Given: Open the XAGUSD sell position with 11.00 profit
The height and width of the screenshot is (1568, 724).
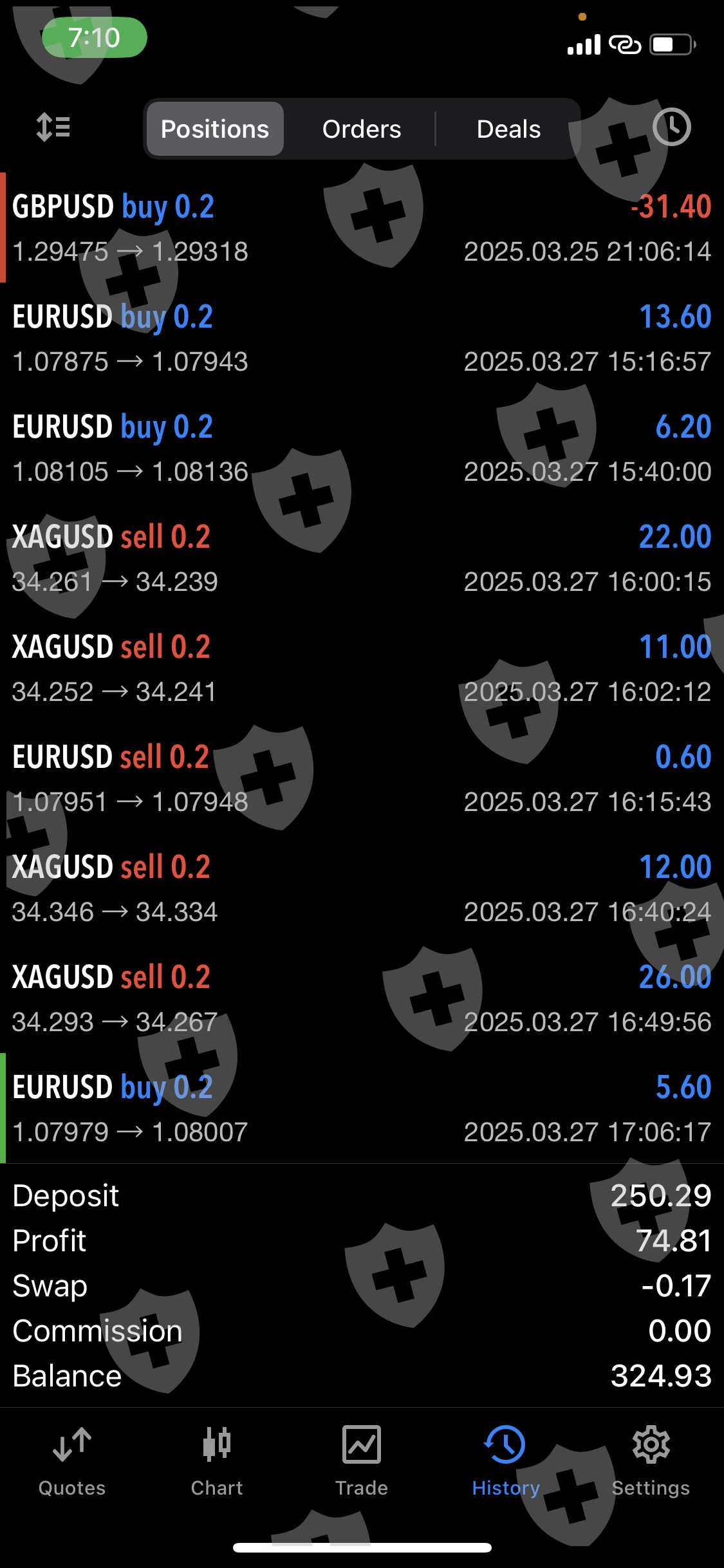Looking at the screenshot, I should point(362,668).
